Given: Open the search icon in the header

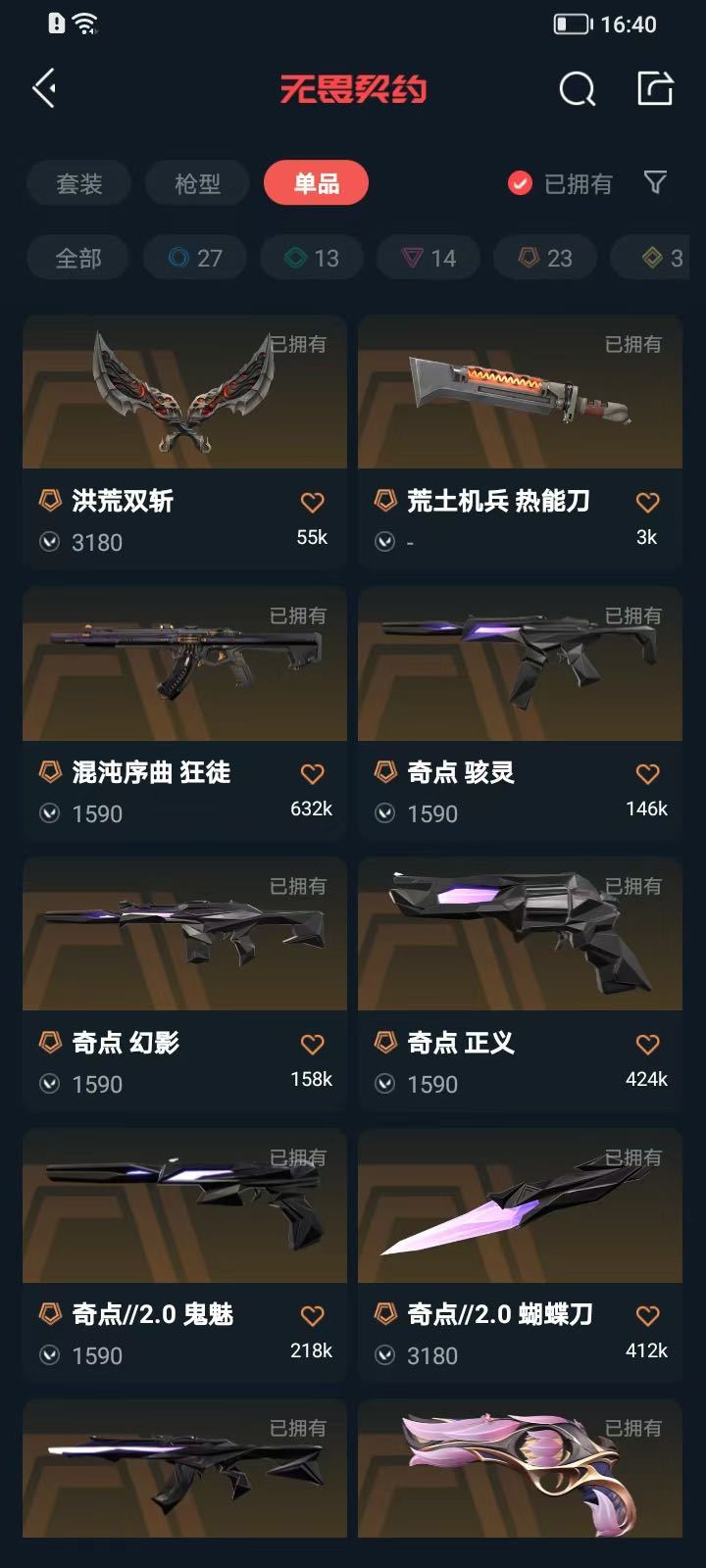Looking at the screenshot, I should (x=577, y=89).
